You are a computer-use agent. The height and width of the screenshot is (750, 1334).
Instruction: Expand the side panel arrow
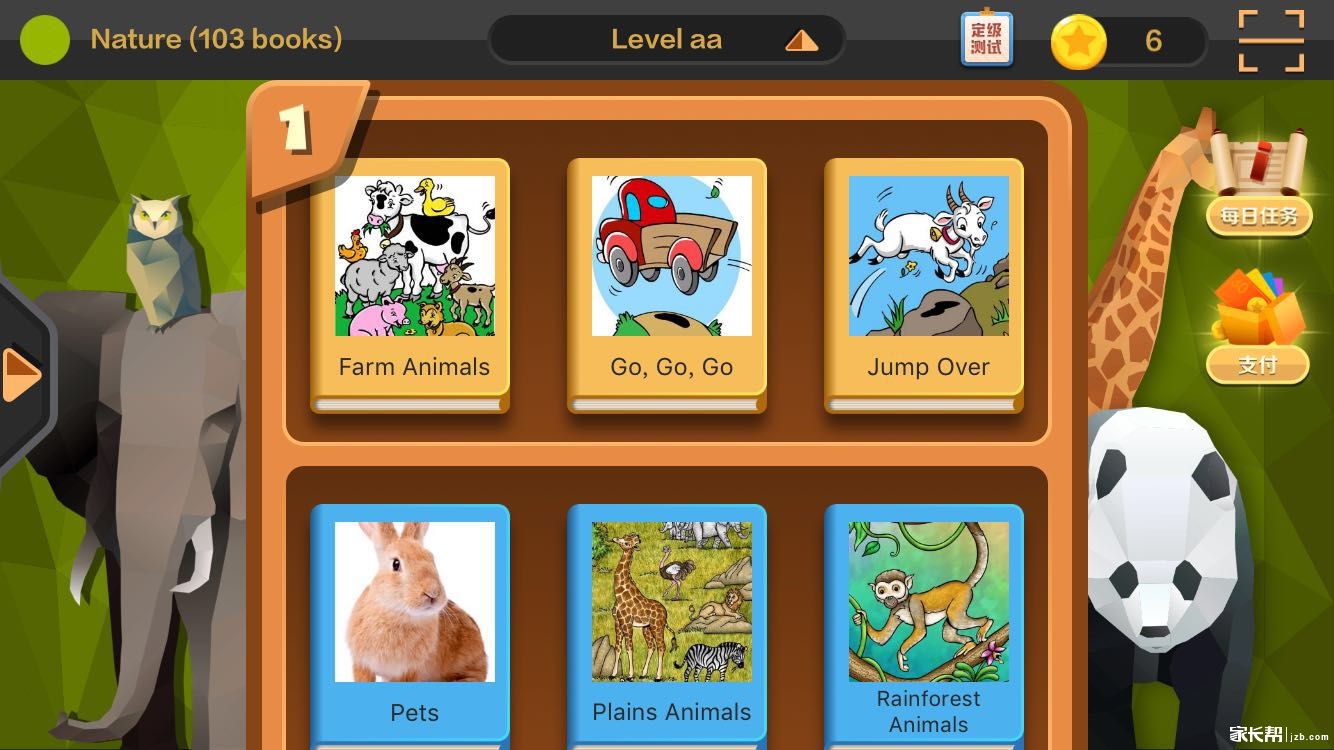point(20,375)
